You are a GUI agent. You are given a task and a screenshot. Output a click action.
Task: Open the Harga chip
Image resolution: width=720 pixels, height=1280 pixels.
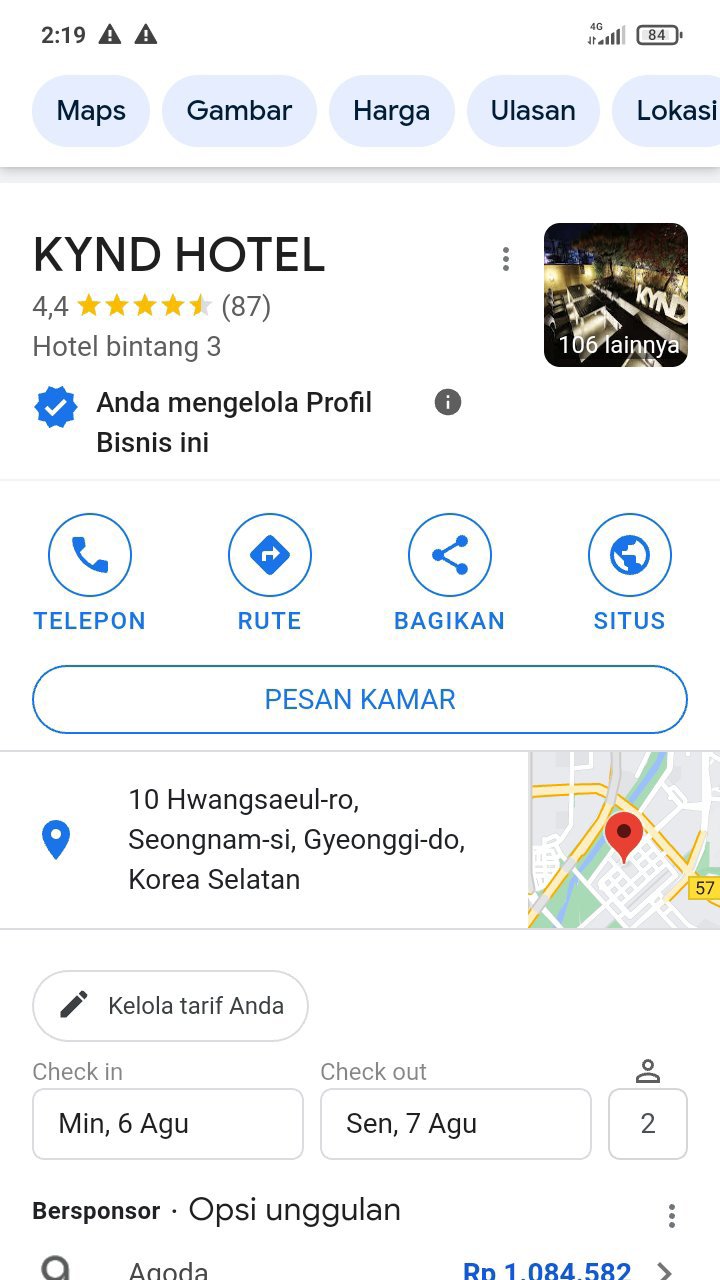[x=391, y=110]
